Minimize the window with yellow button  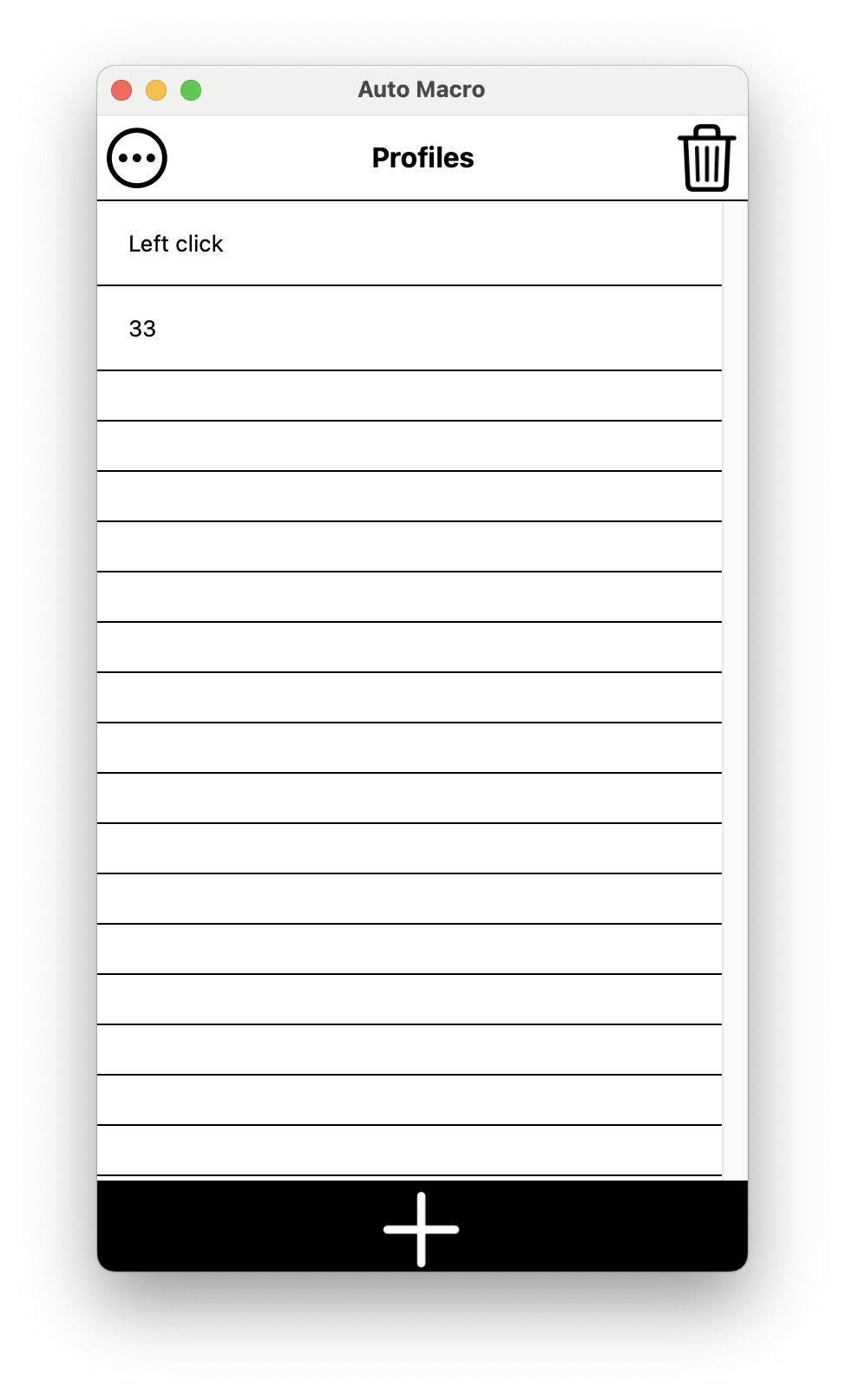(156, 90)
